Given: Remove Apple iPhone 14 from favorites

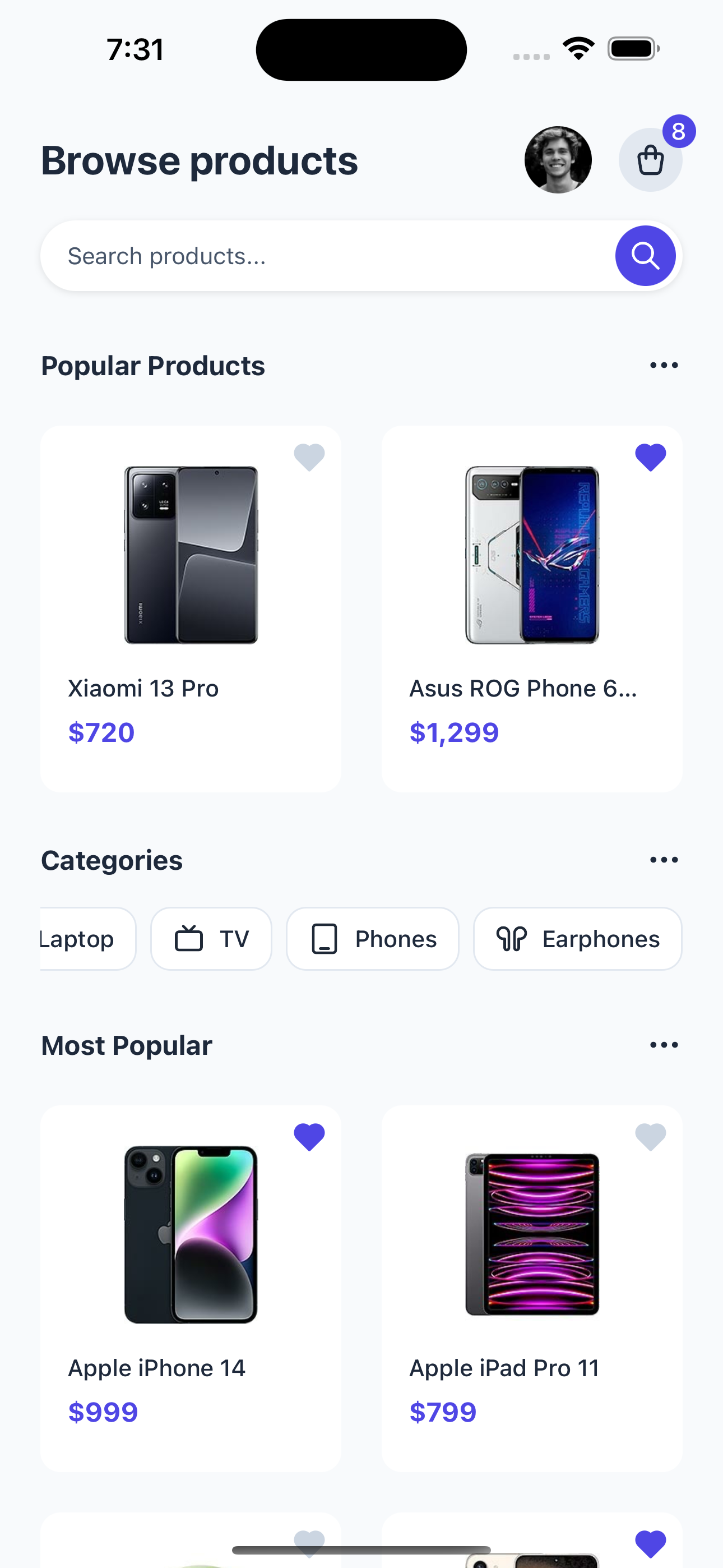Looking at the screenshot, I should pyautogui.click(x=309, y=1136).
